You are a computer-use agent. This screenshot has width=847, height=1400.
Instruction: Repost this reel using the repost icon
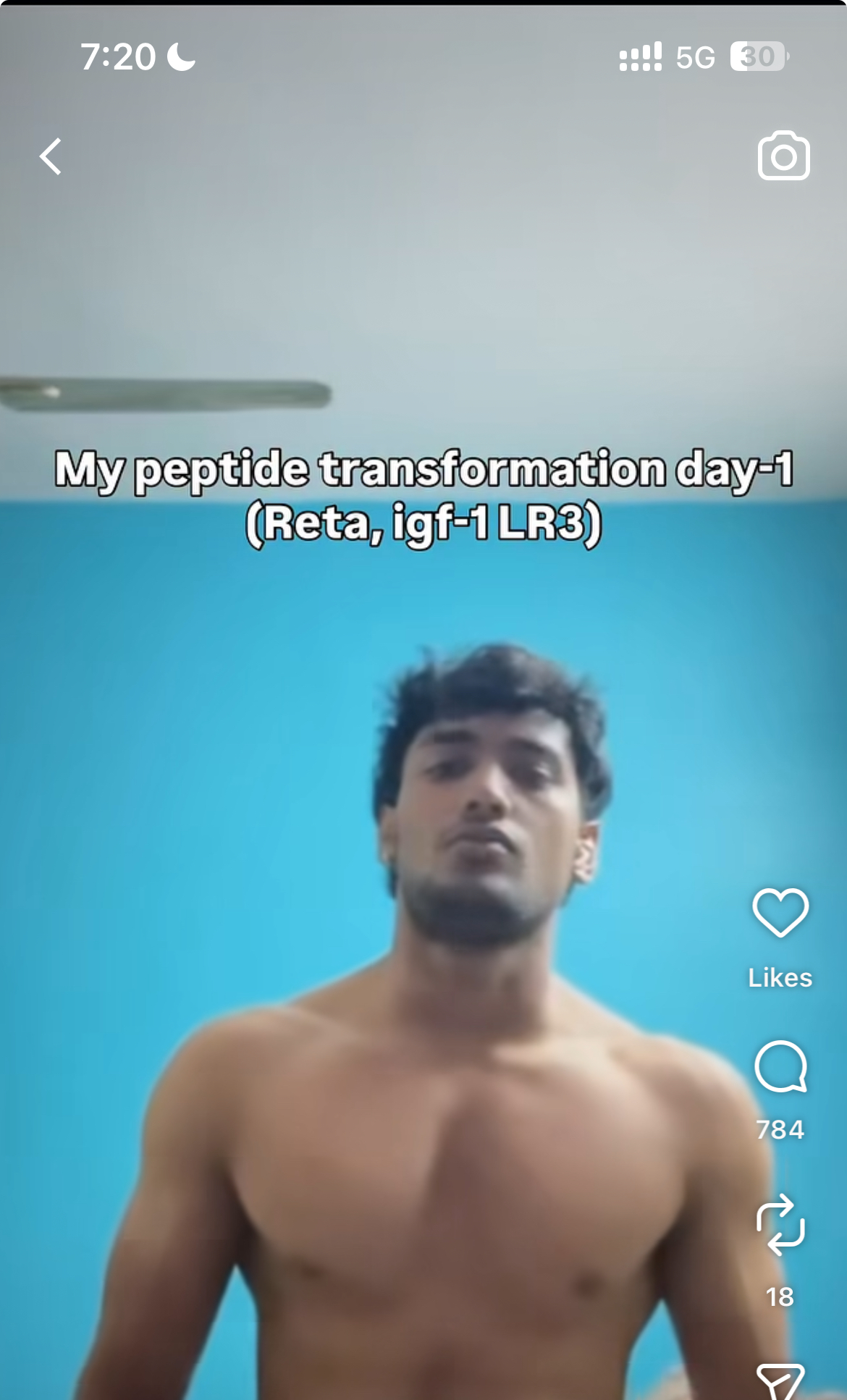point(780,1225)
